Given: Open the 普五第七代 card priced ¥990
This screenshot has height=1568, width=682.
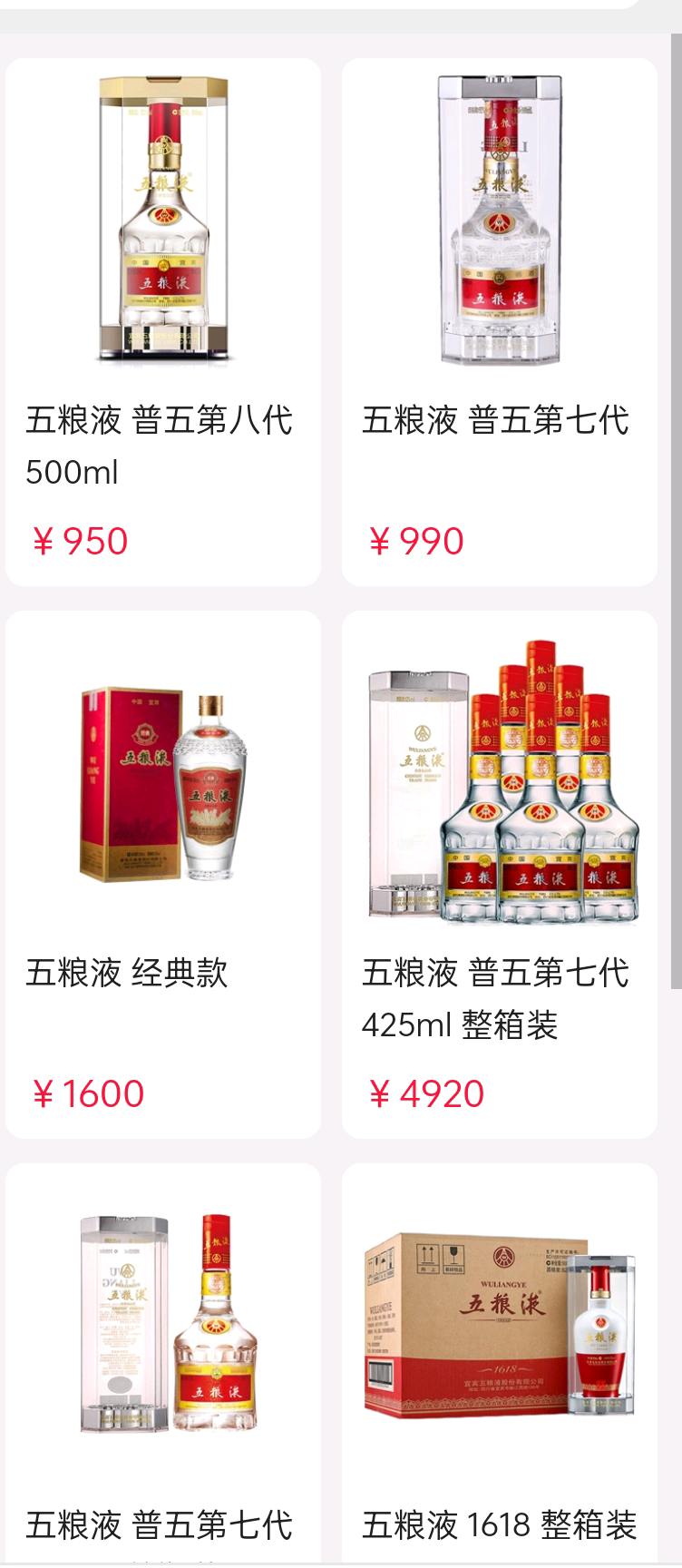Looking at the screenshot, I should coord(500,322).
